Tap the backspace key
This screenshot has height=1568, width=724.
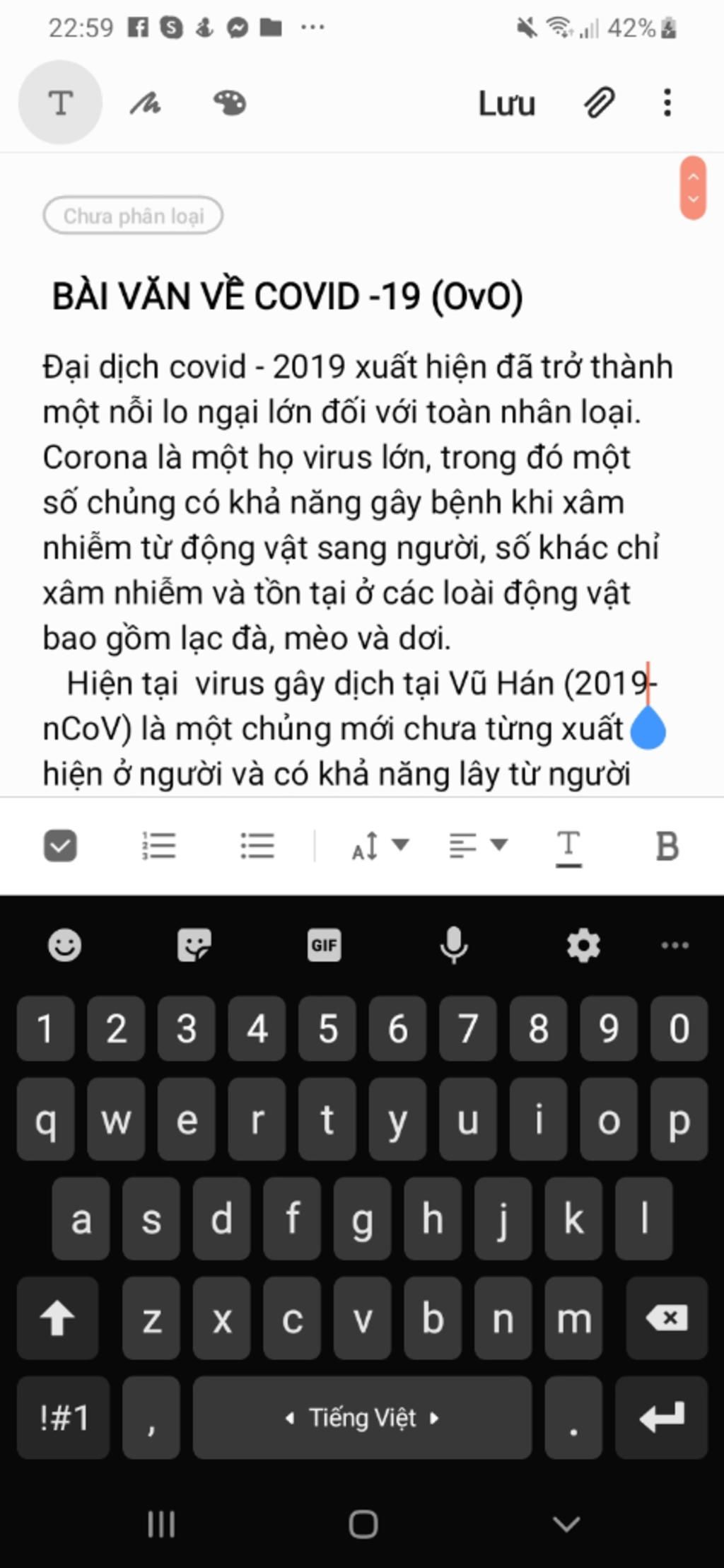pos(665,1318)
